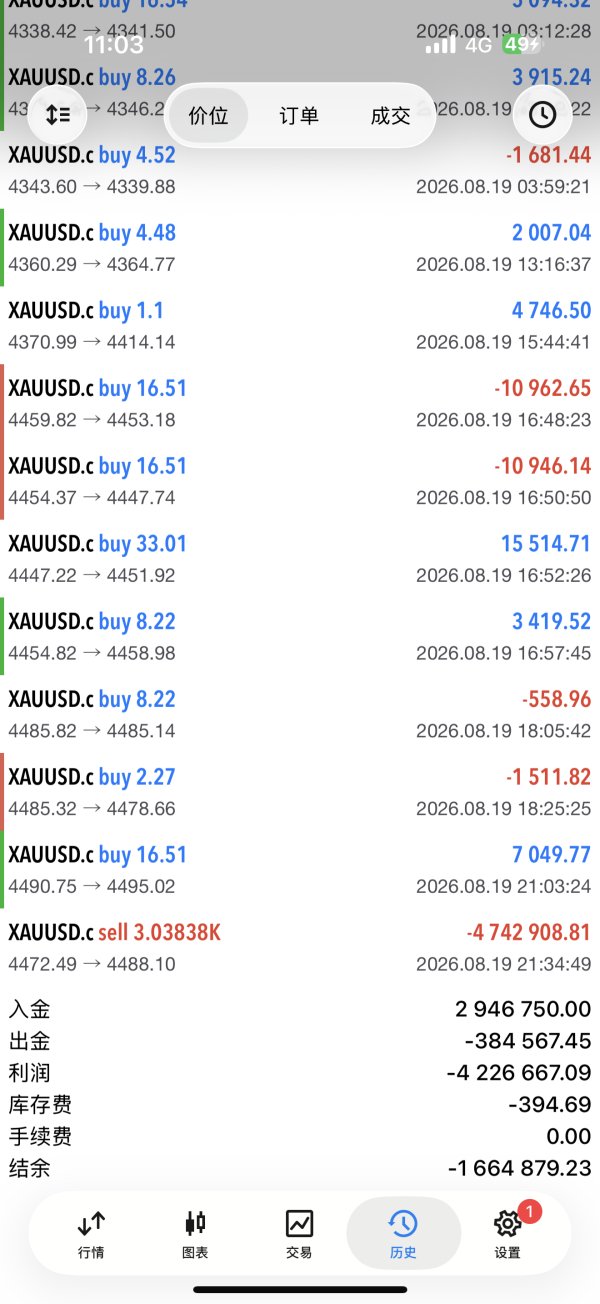This screenshot has height=1304, width=600.
Task: Open the buy 8.22 trade at 18:05:42
Action: coord(300,714)
